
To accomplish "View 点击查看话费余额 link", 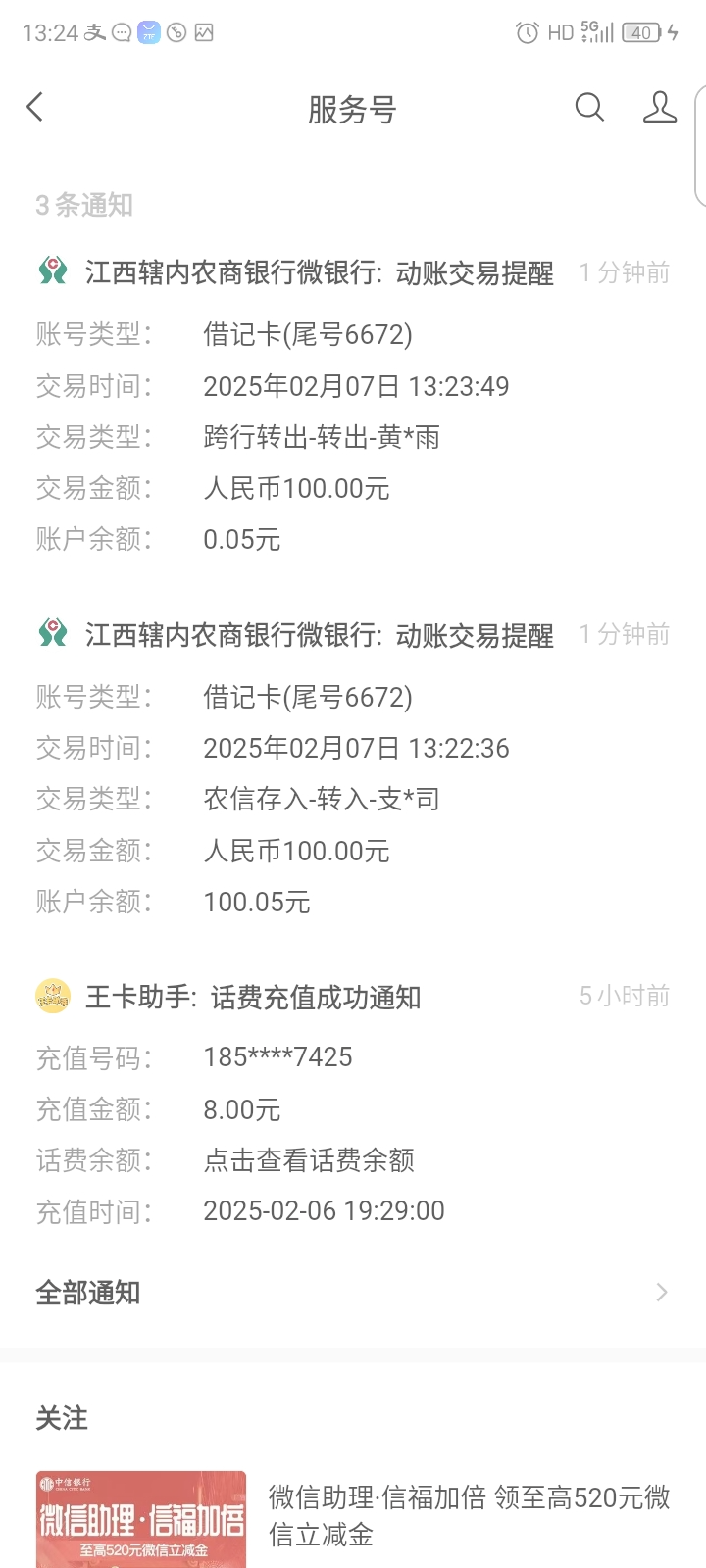I will point(309,1160).
